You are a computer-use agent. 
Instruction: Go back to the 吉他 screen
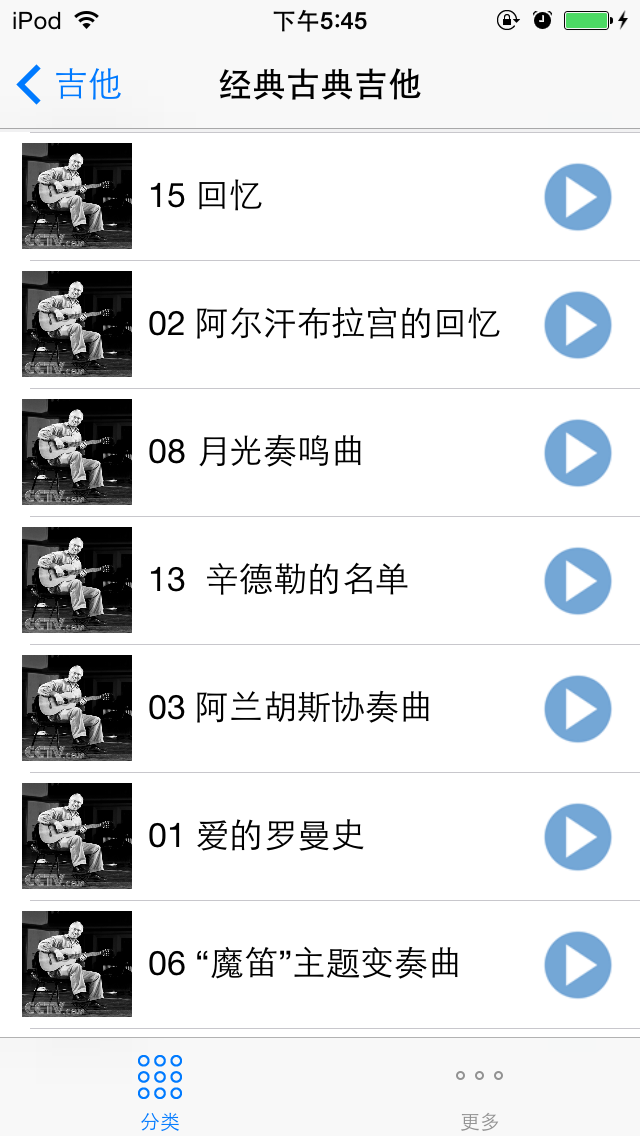[68, 84]
